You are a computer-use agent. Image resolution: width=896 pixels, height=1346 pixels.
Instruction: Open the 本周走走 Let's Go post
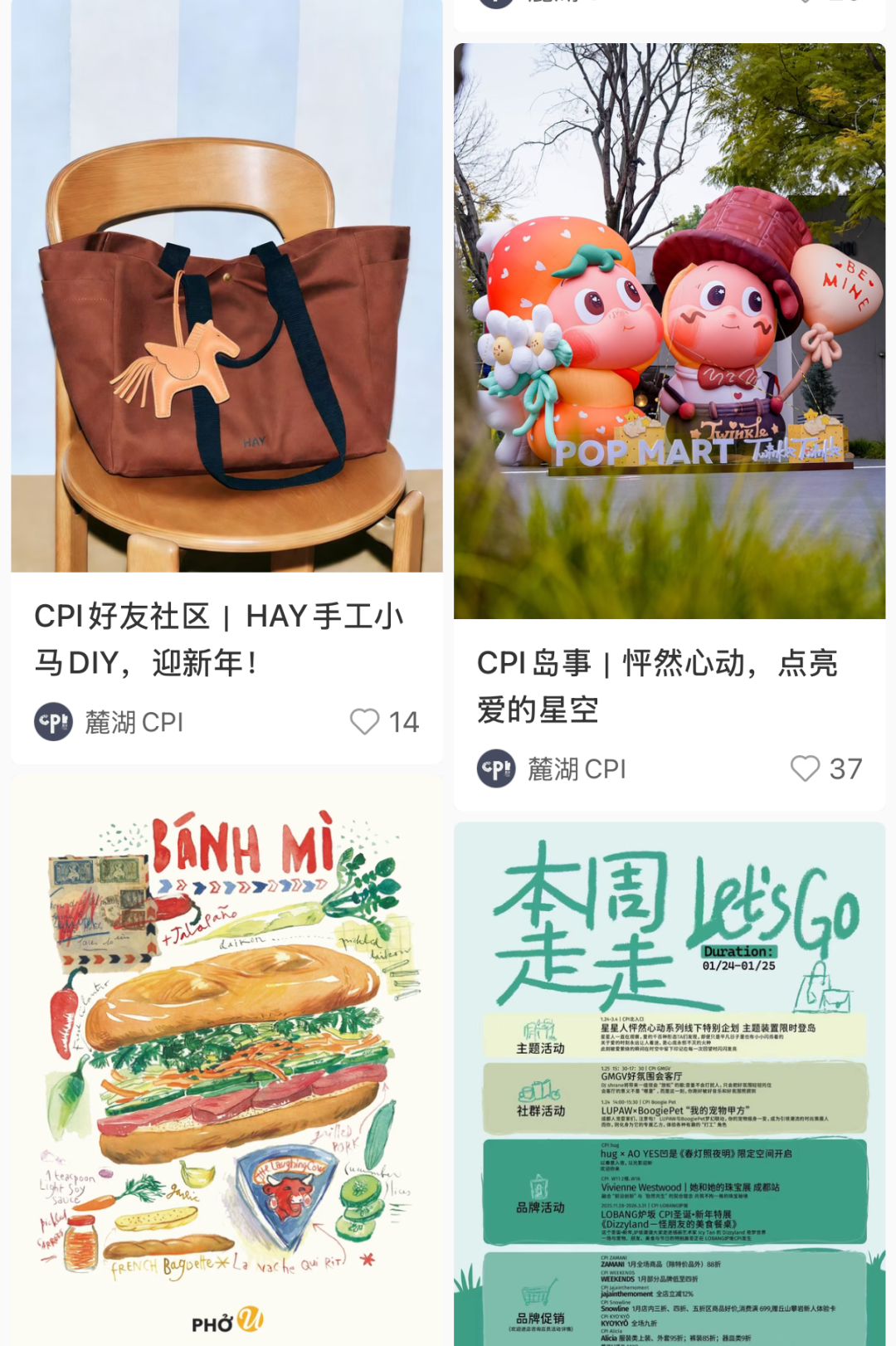(669, 1079)
